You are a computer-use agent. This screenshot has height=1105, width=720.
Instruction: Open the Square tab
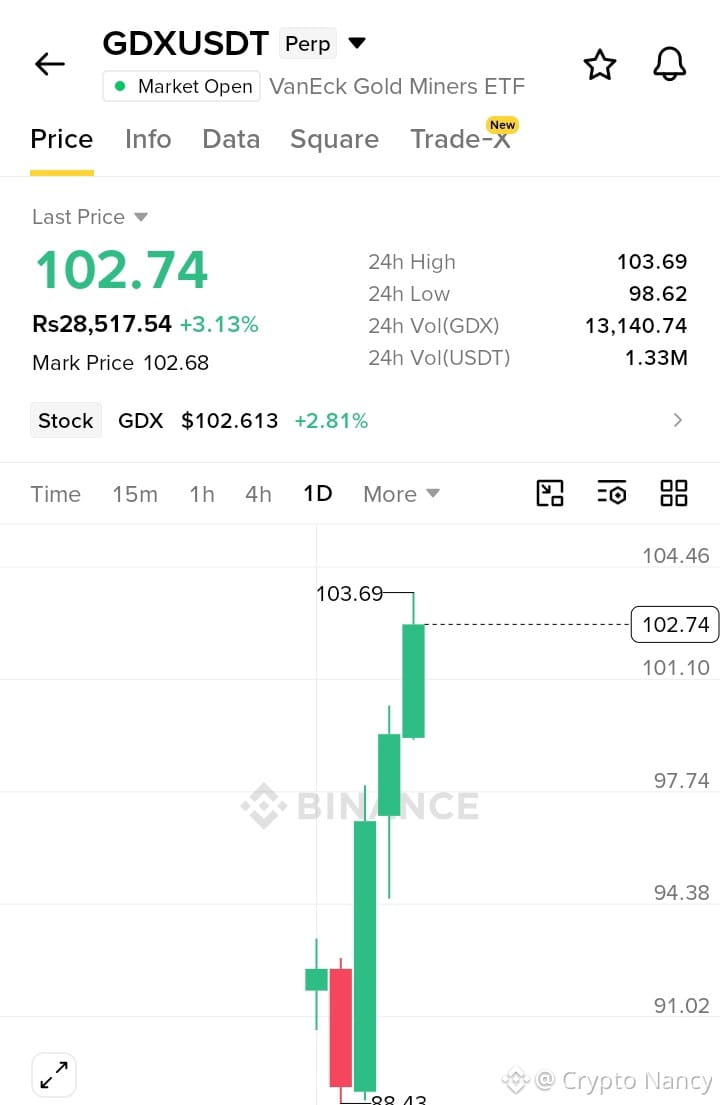pyautogui.click(x=335, y=139)
